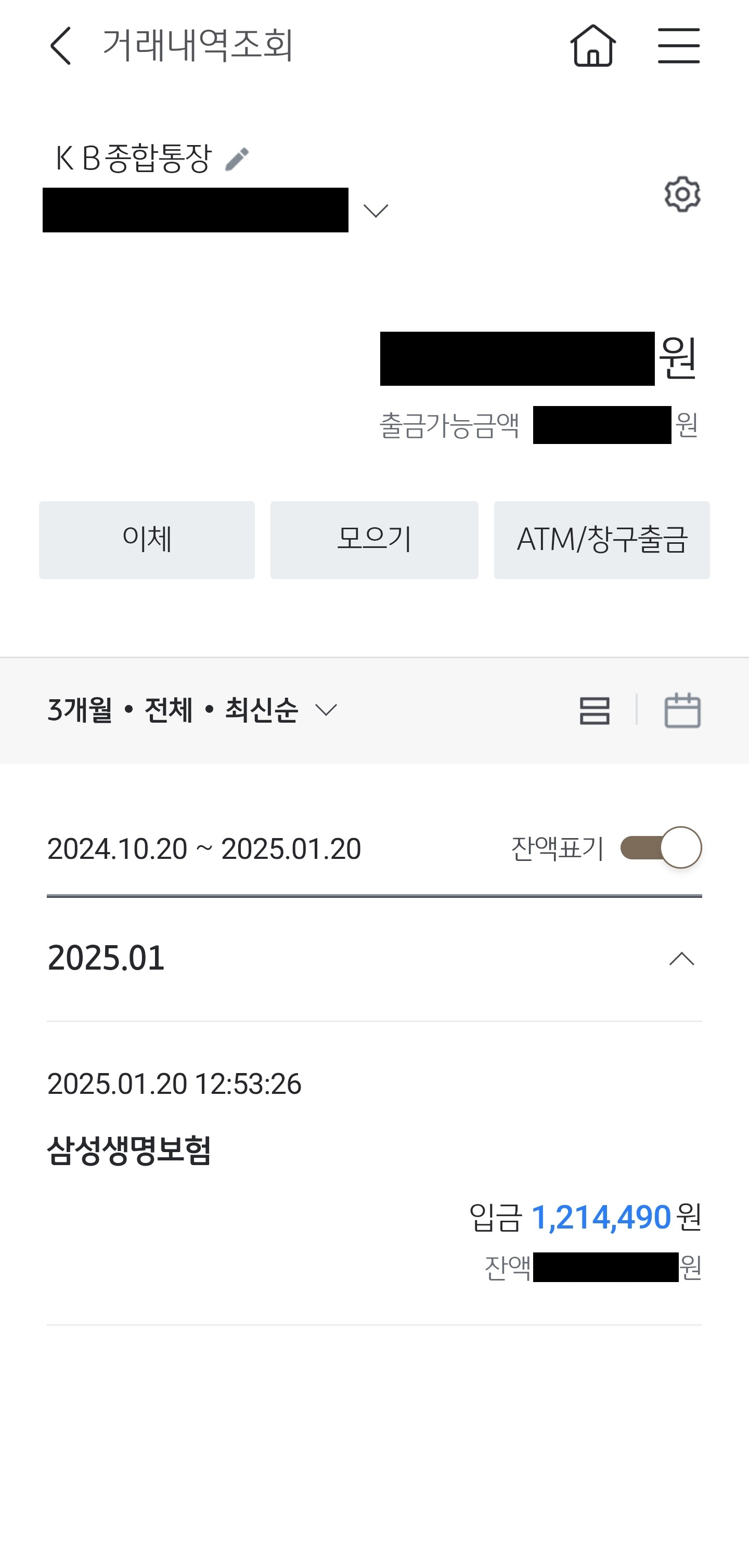The image size is (749, 1568).
Task: Open the 3개월 · 전체 · 최신순 filter
Action: click(192, 710)
